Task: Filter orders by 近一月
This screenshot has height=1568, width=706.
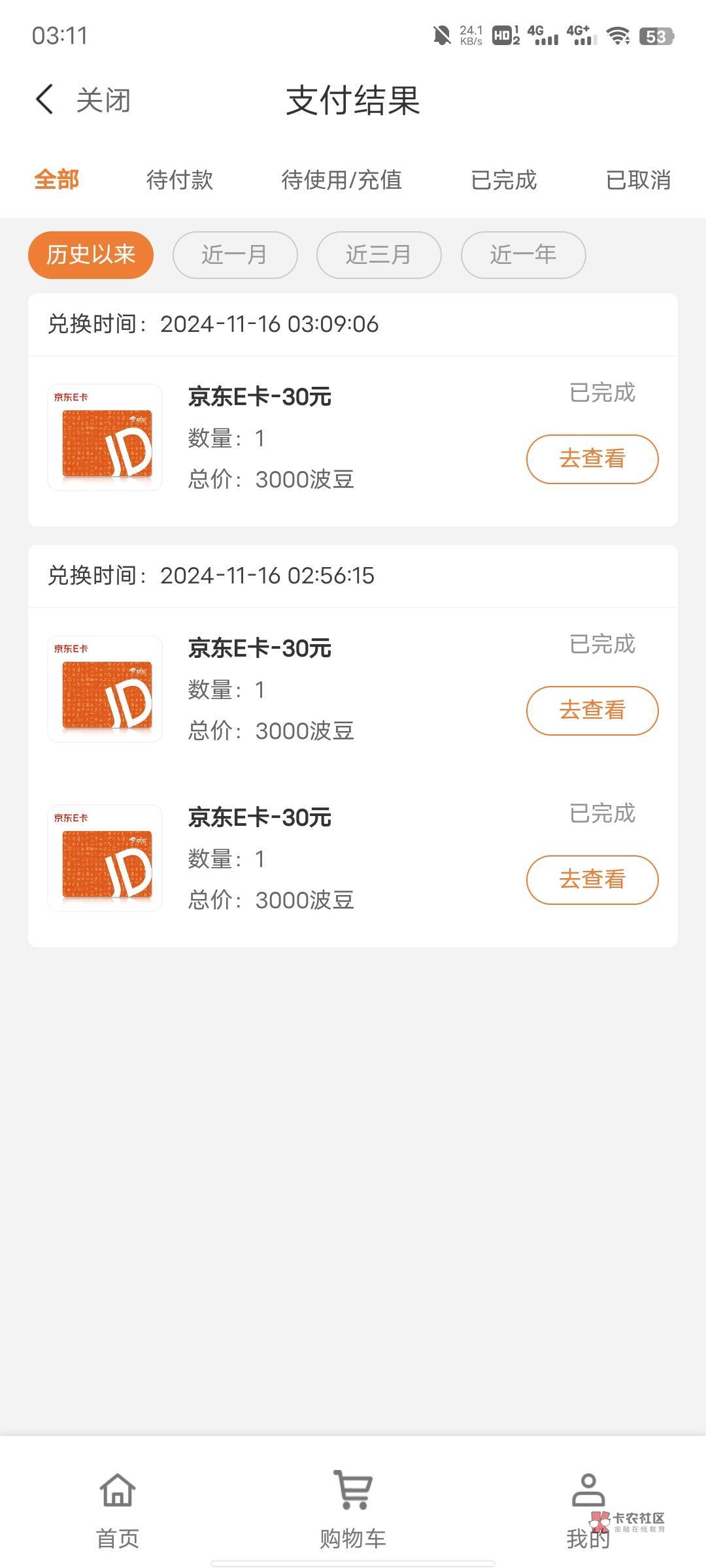Action: [x=235, y=255]
